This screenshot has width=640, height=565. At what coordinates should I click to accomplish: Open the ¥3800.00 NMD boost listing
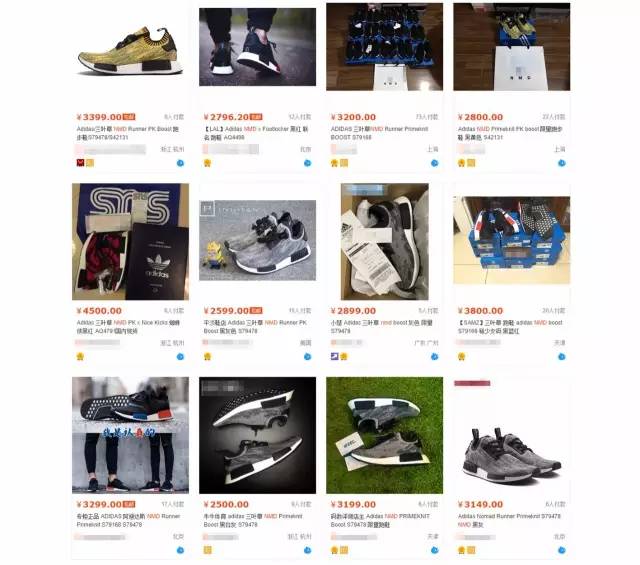512,242
